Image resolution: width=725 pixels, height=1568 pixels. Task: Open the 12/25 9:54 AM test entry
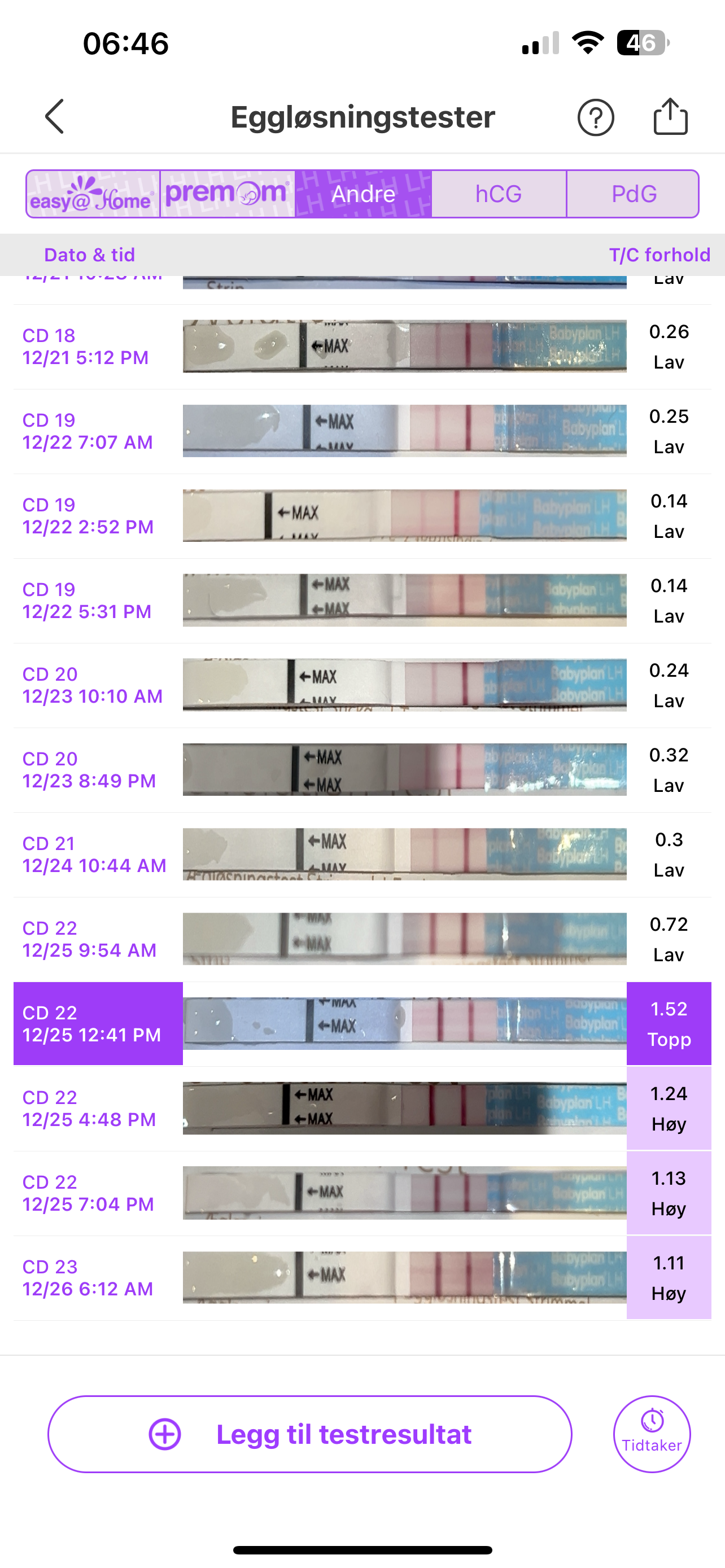click(x=361, y=939)
